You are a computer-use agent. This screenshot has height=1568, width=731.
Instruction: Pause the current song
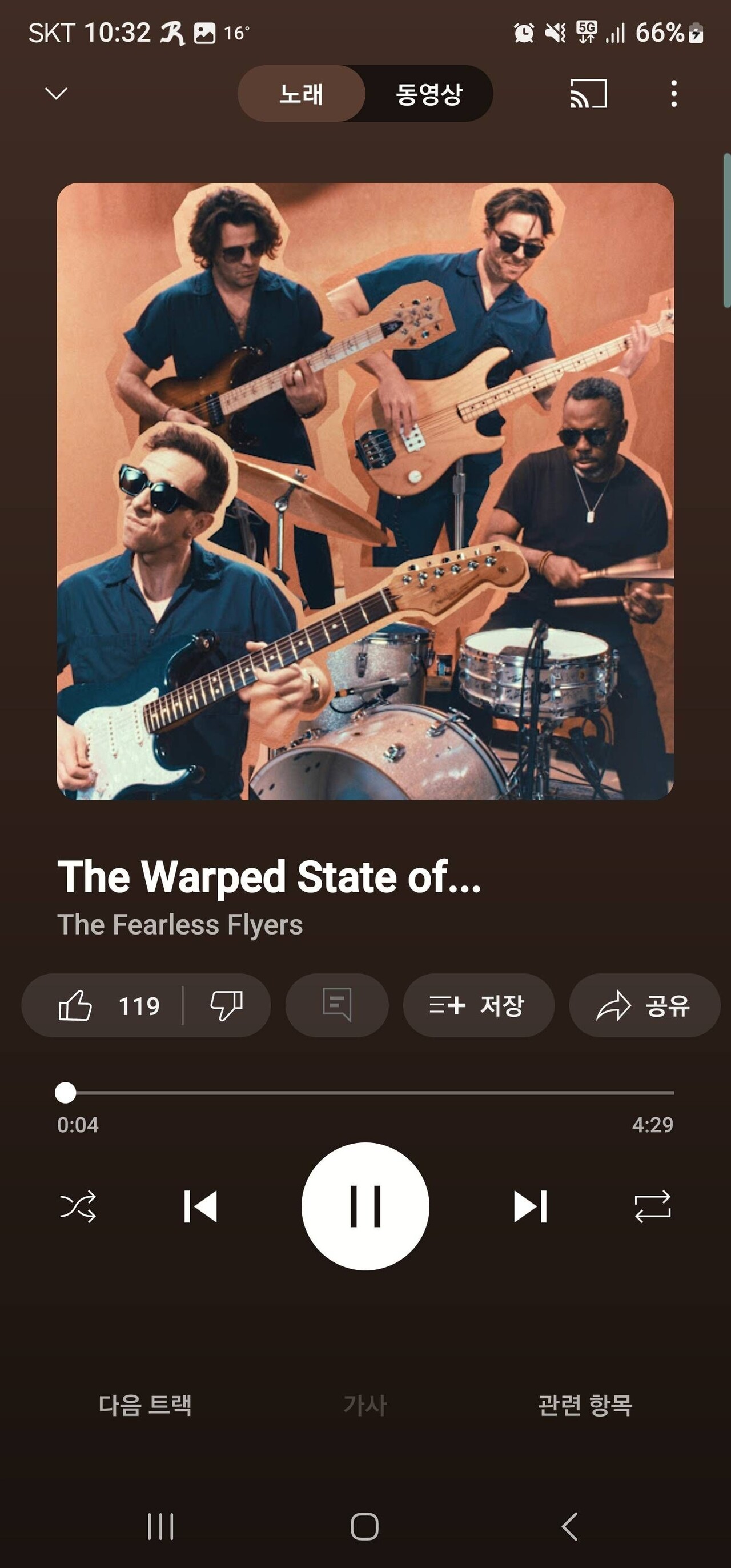(x=365, y=1206)
